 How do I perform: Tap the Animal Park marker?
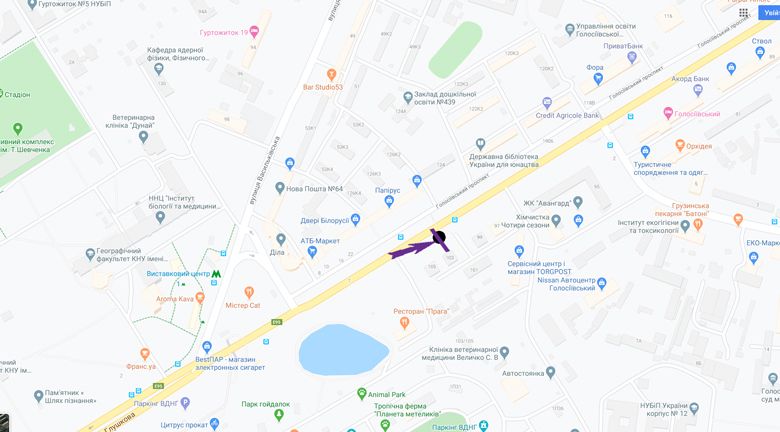tap(362, 394)
